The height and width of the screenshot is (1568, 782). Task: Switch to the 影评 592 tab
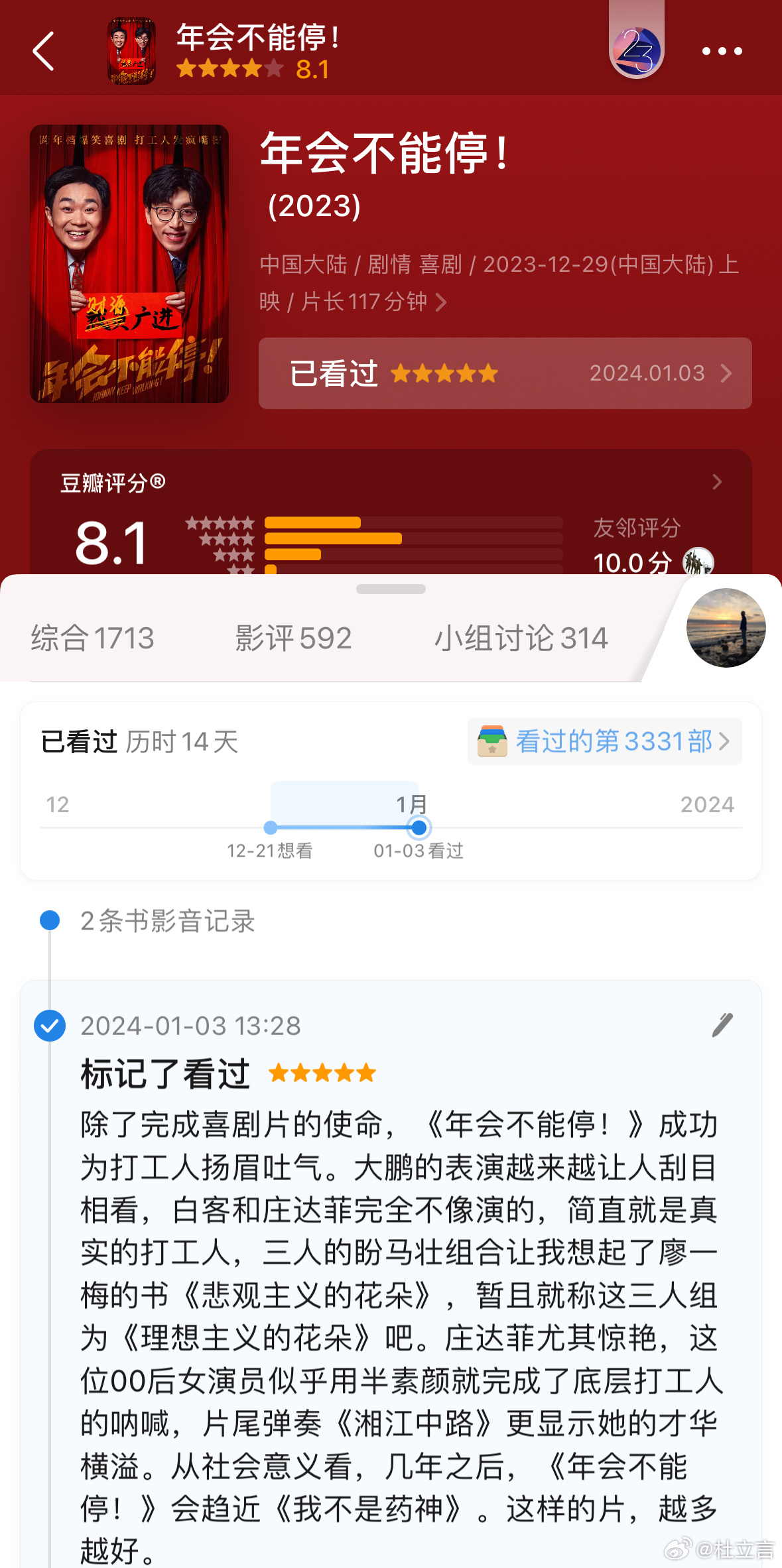[x=294, y=638]
